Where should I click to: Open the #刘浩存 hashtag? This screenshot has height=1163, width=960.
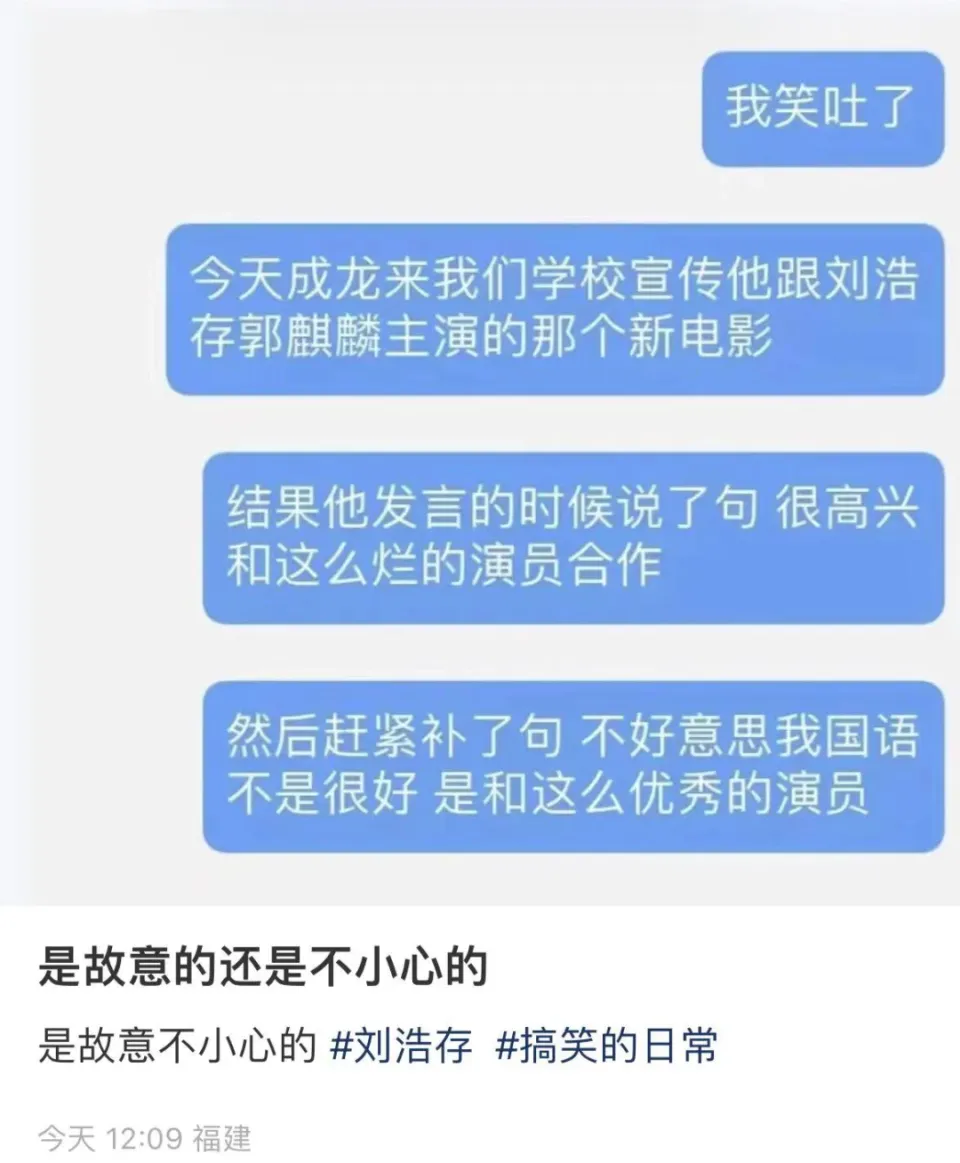(x=401, y=1047)
